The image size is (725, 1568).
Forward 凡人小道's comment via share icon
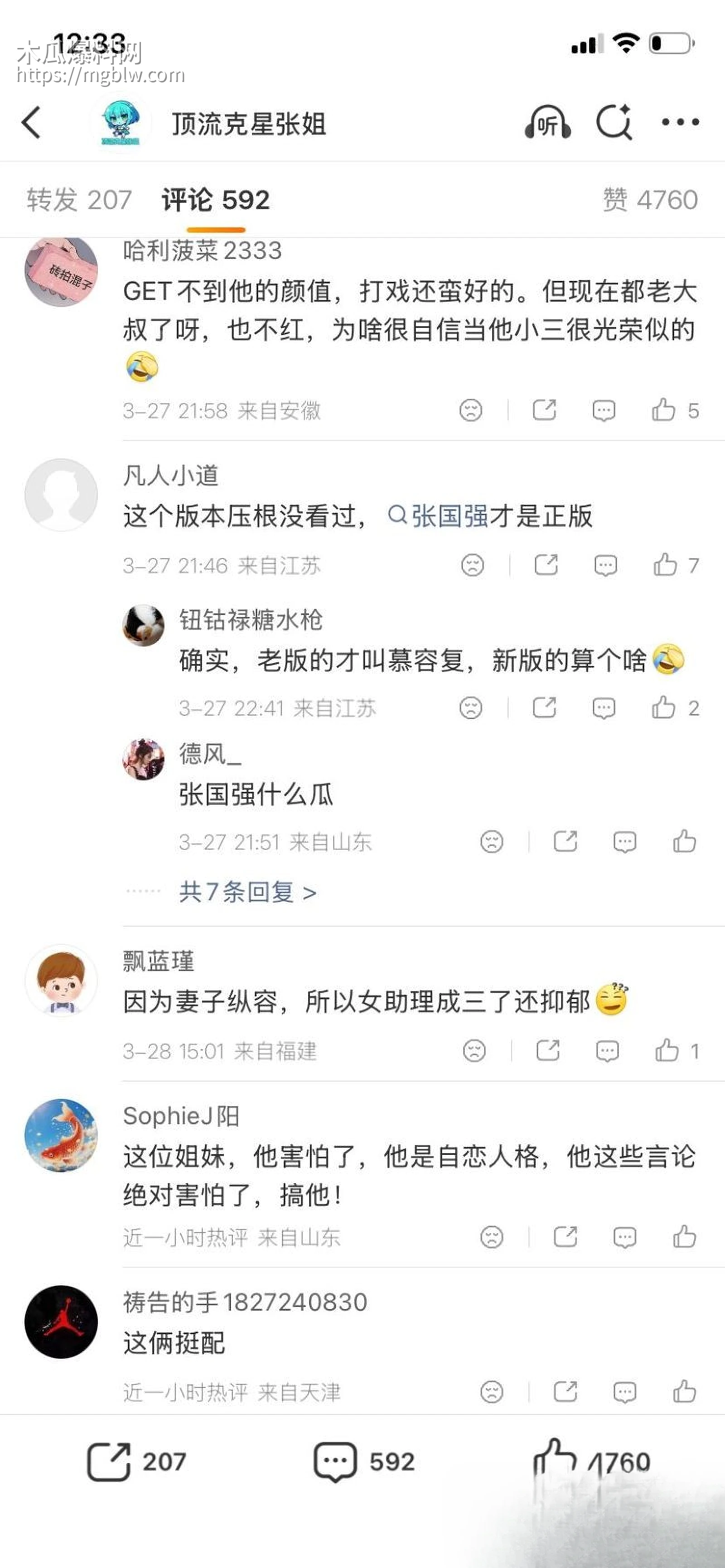coord(546,564)
